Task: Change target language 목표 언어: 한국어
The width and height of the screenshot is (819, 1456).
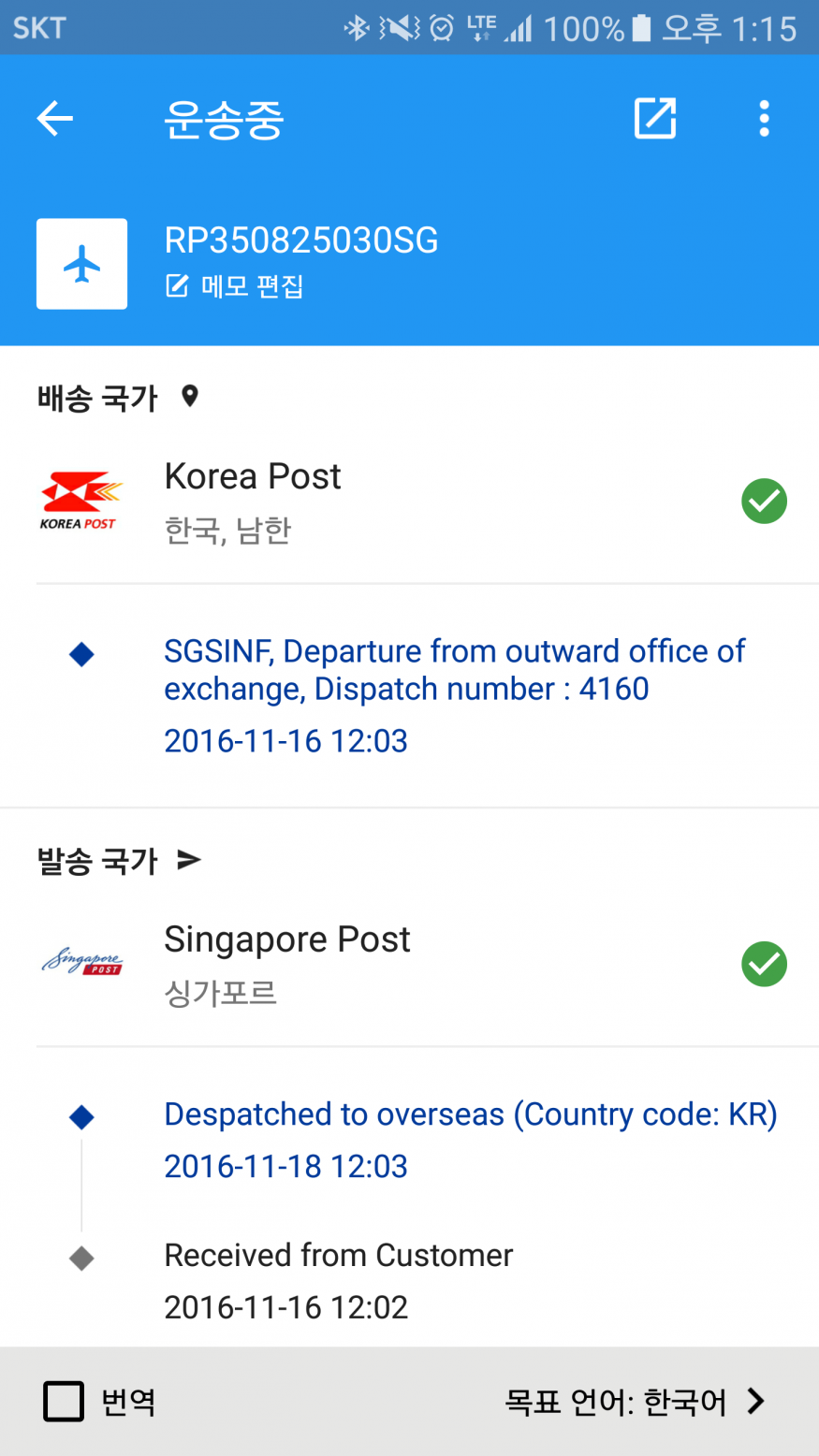Action: [635, 1402]
